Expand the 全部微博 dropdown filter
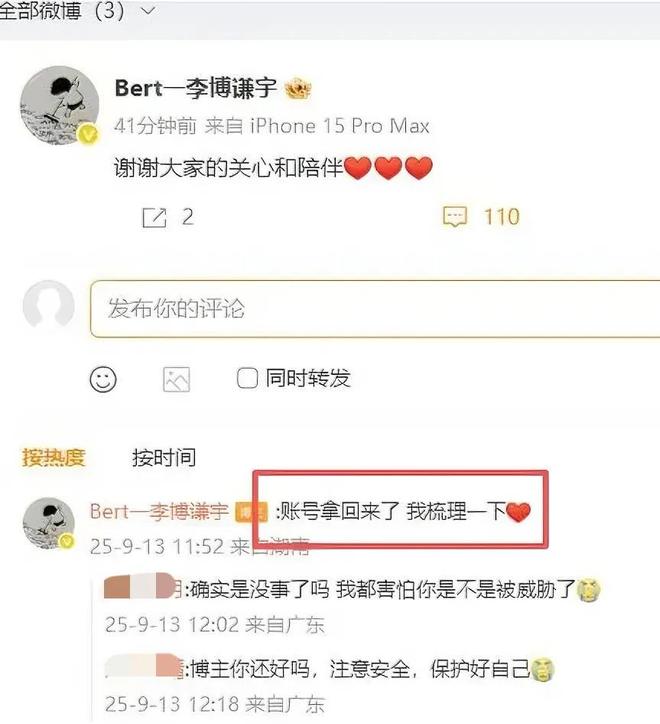The height and width of the screenshot is (724, 660). click(148, 10)
